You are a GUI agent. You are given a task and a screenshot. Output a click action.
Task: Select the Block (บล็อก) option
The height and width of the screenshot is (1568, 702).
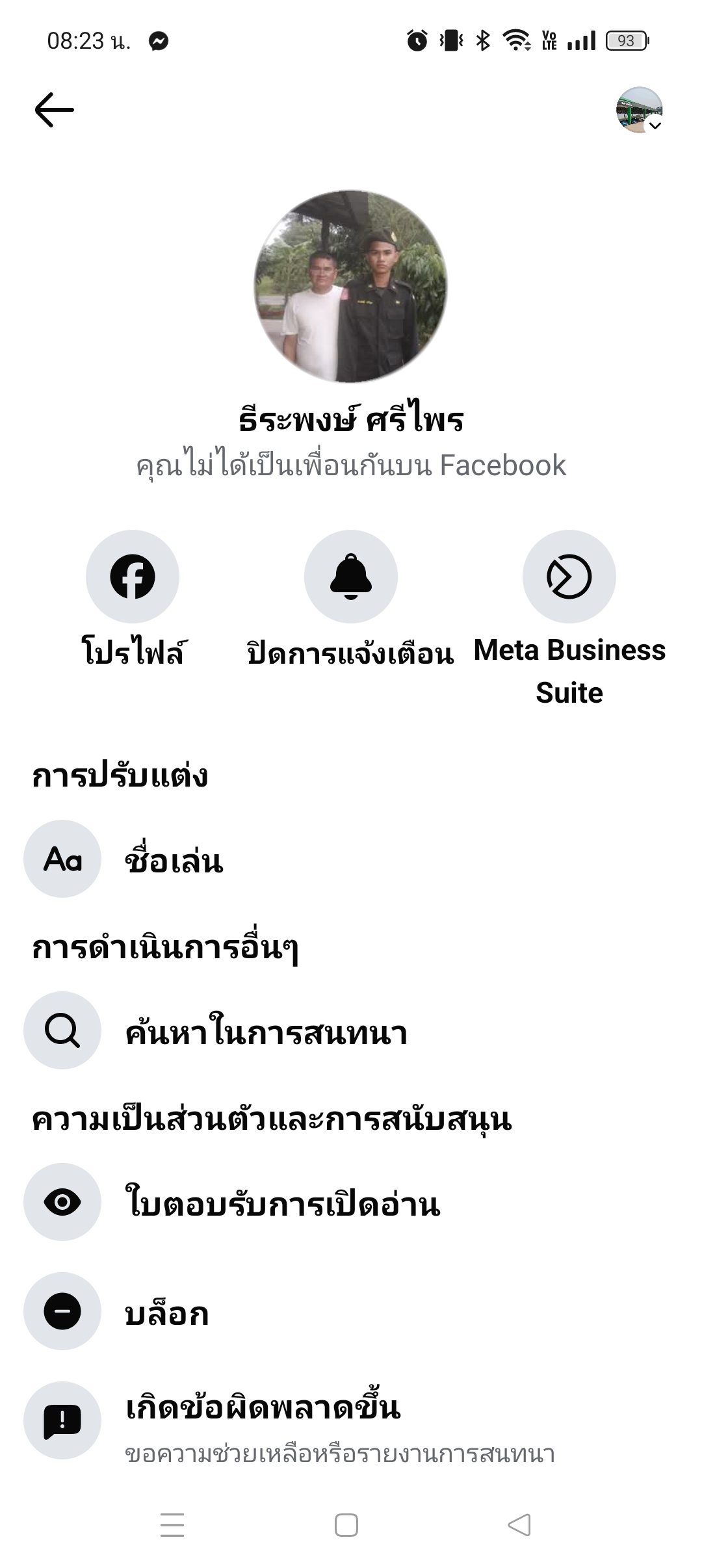pyautogui.click(x=166, y=1312)
